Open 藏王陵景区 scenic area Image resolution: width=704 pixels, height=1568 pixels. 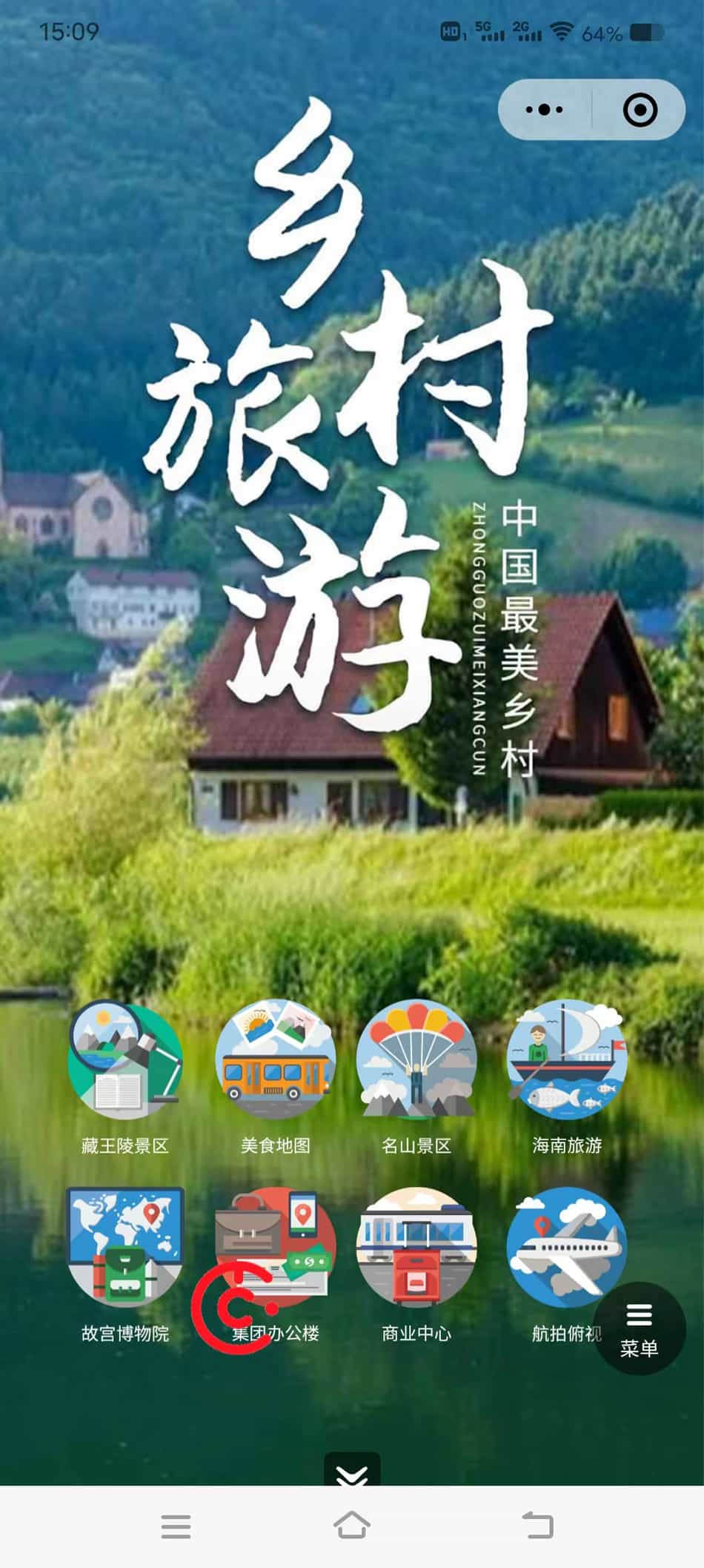pos(124,1061)
